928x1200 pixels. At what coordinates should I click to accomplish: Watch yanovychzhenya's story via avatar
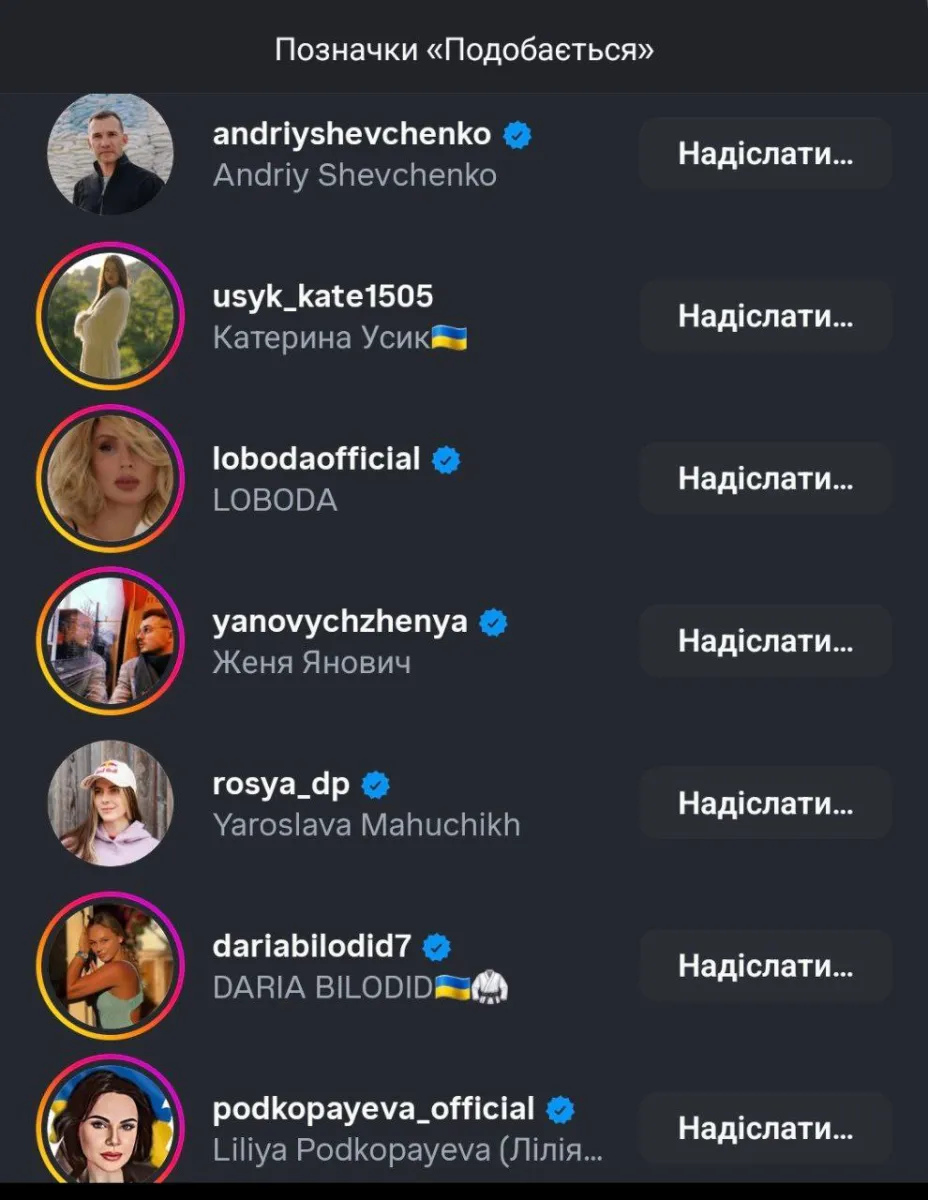110,641
